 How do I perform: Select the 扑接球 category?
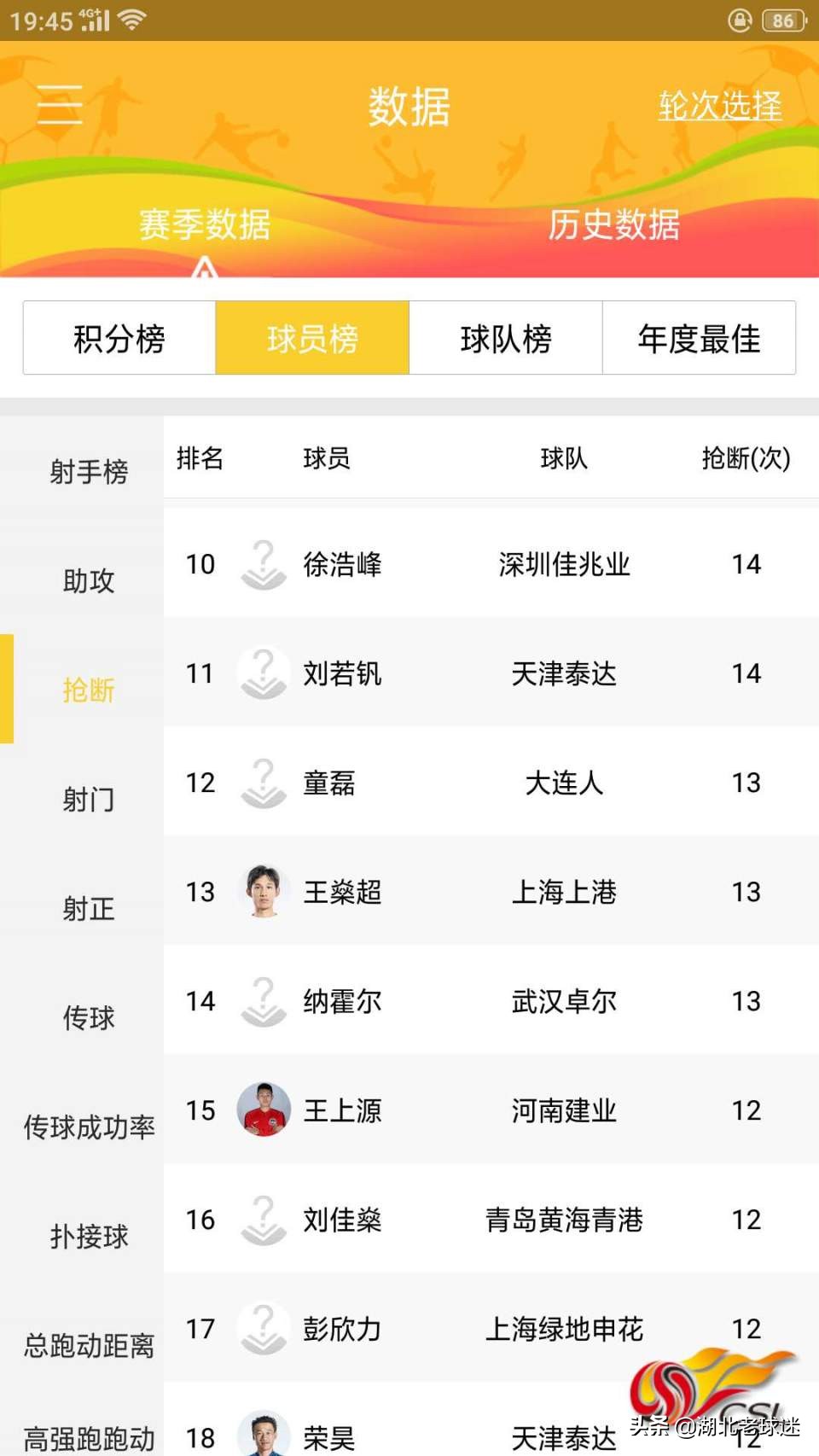tap(88, 1234)
